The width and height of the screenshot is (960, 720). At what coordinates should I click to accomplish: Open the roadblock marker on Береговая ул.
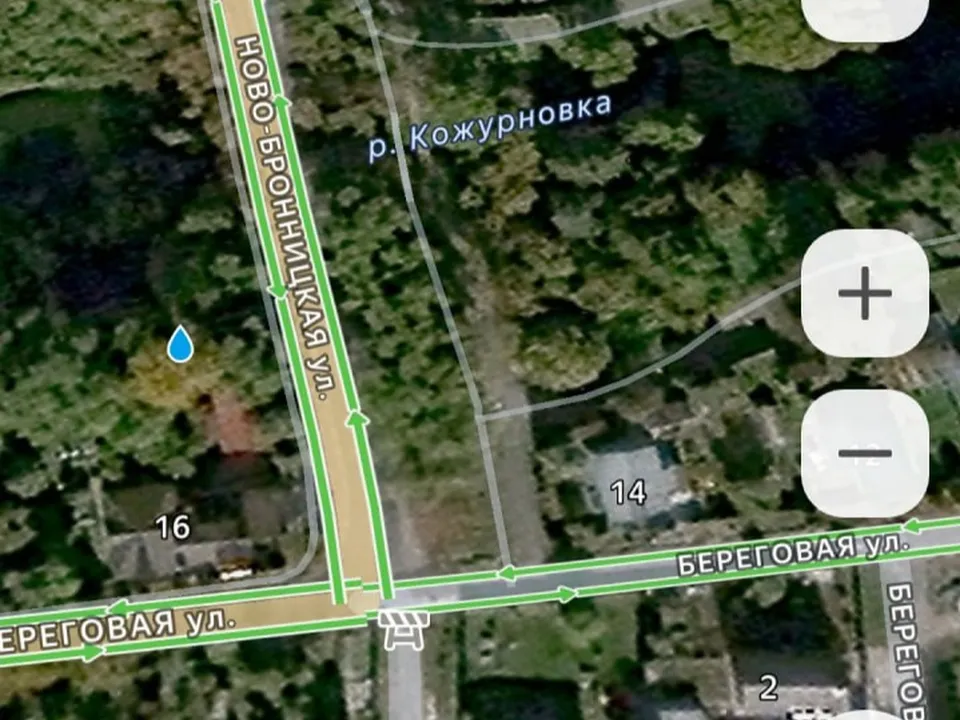[x=404, y=628]
